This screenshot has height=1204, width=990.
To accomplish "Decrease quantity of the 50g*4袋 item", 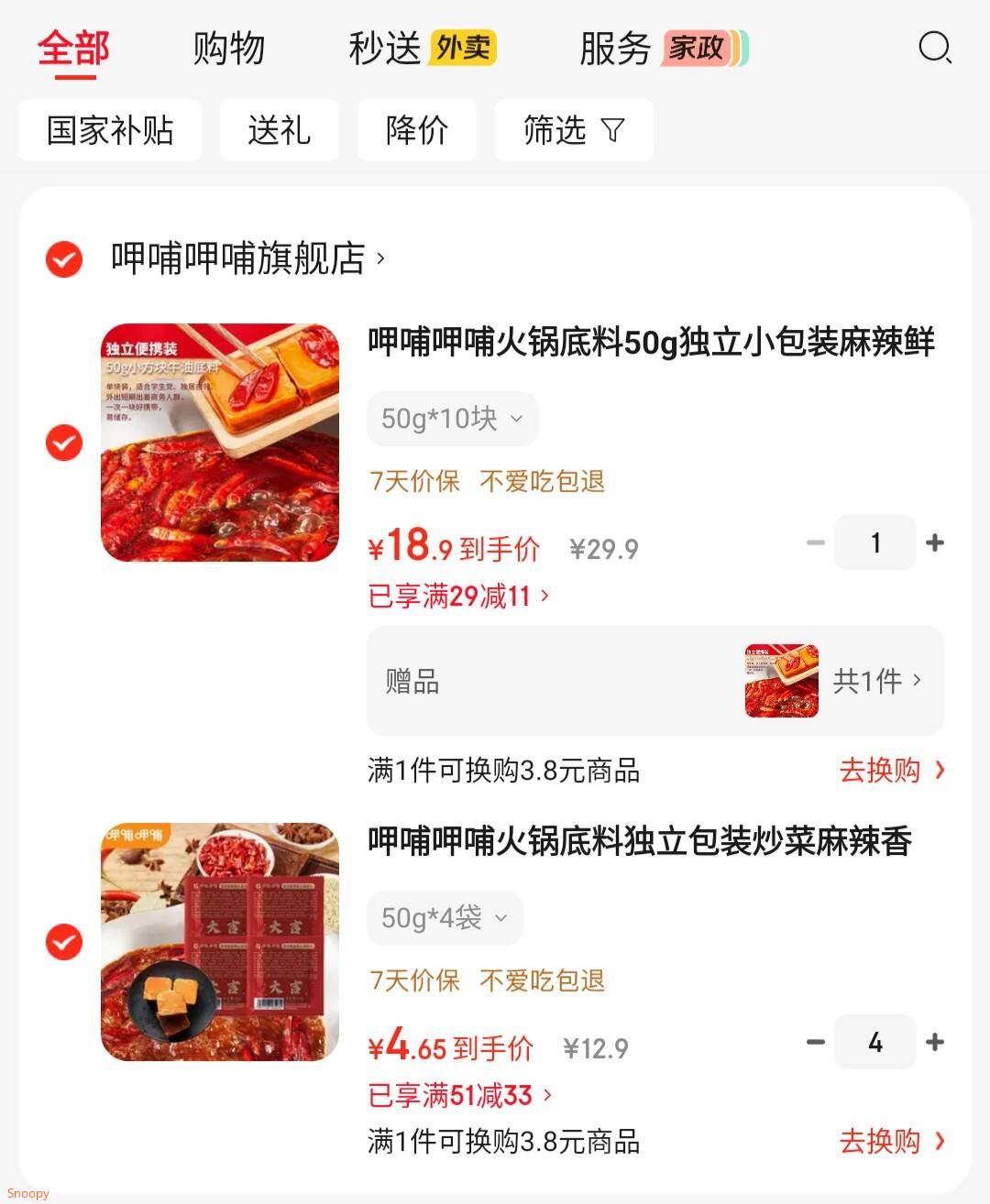I will click(x=815, y=1042).
